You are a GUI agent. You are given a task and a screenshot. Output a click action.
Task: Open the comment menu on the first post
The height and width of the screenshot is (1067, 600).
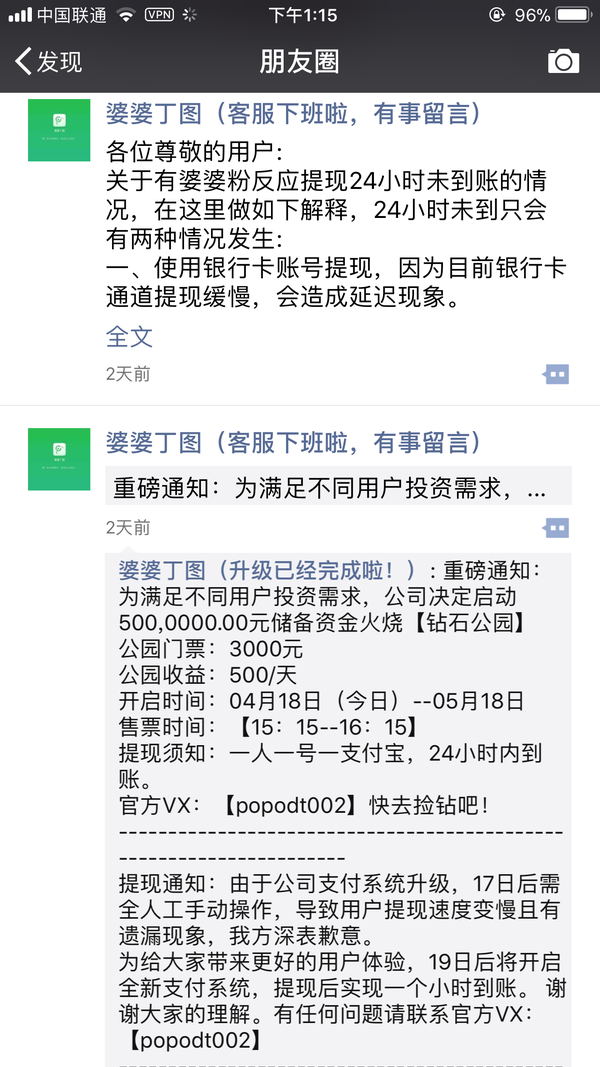click(x=556, y=375)
